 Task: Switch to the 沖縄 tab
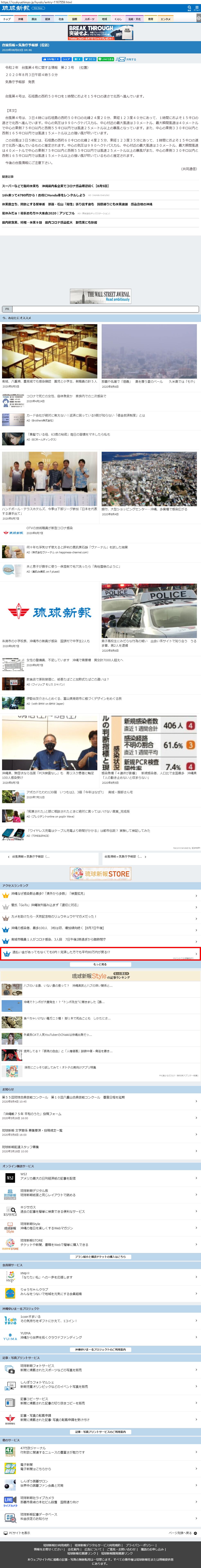[x=20, y=19]
